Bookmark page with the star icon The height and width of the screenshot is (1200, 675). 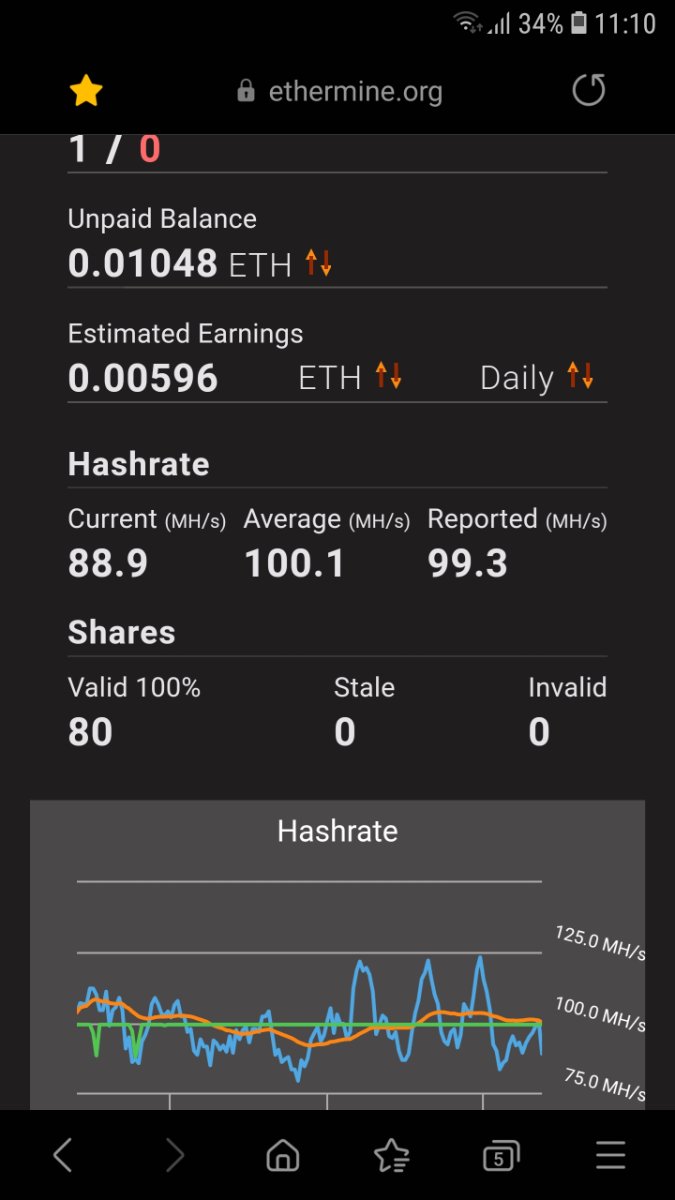tap(86, 92)
